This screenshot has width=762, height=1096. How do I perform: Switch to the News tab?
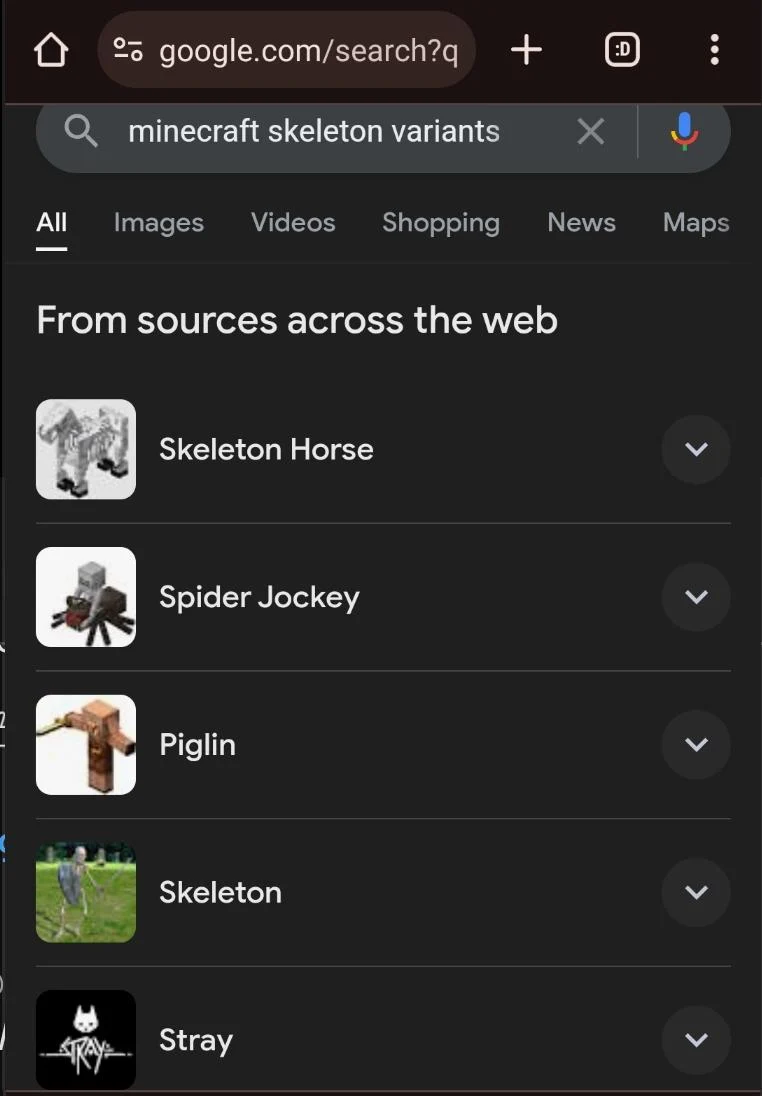(x=581, y=223)
